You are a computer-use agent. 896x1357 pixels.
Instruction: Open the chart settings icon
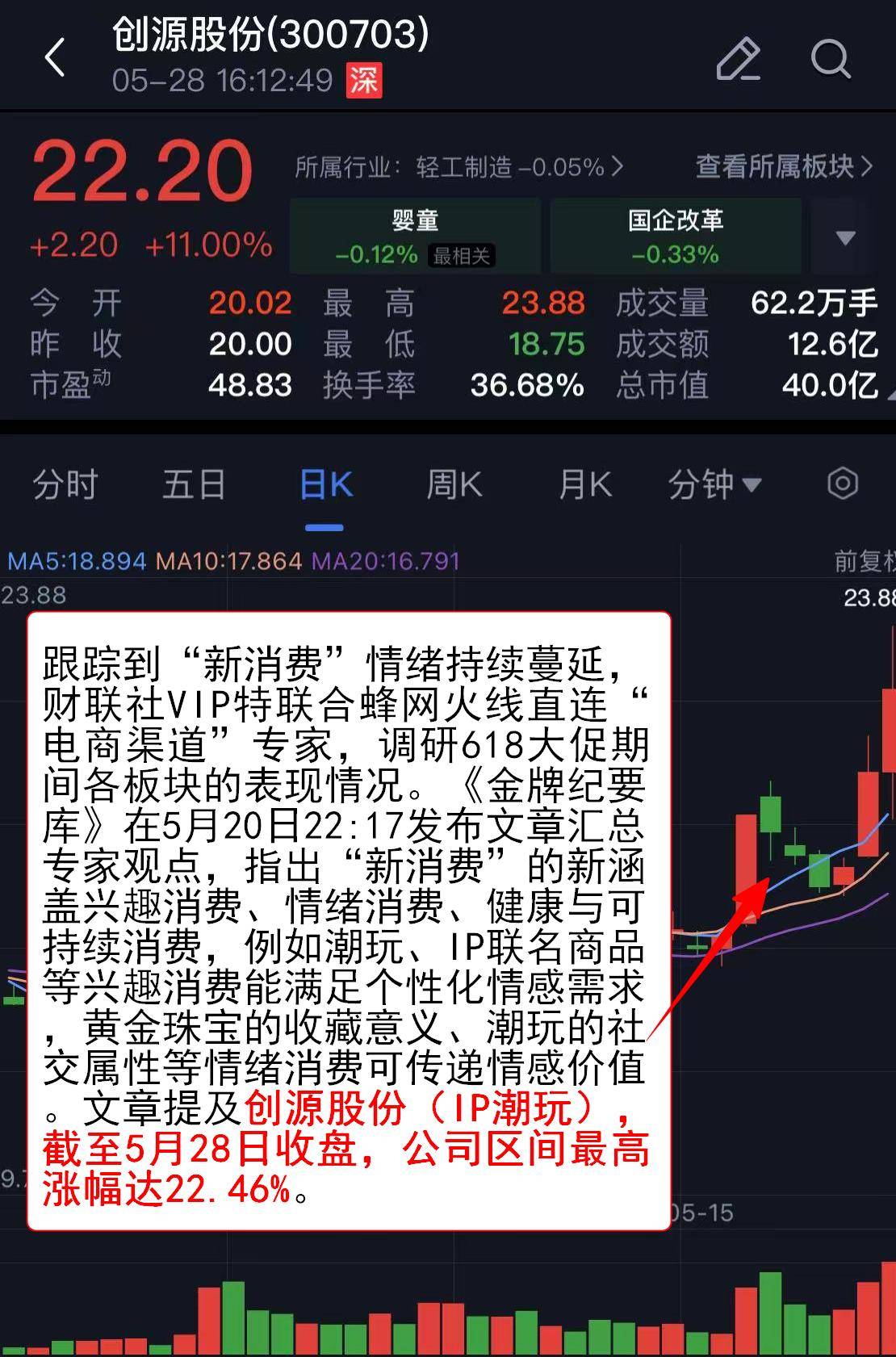[x=842, y=484]
